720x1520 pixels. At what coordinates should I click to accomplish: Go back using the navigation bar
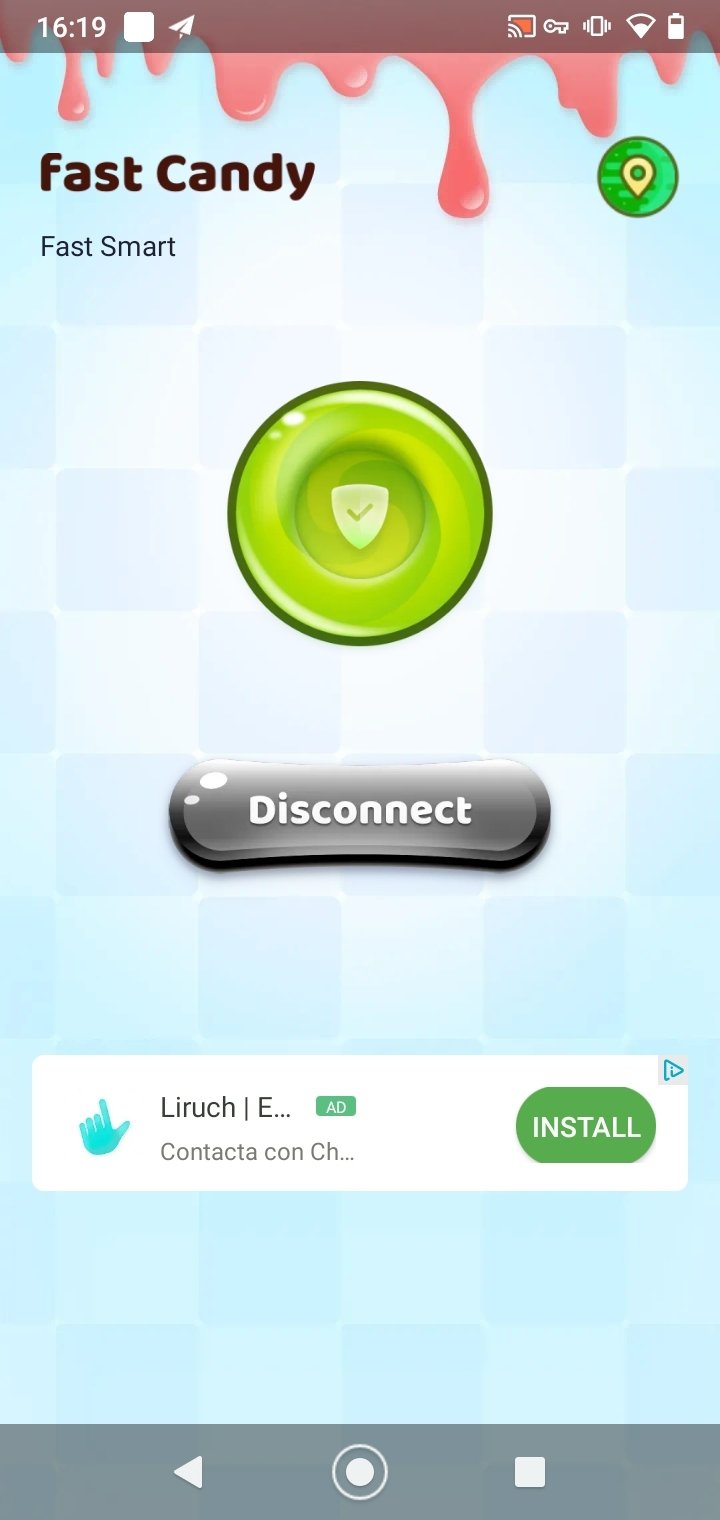188,1472
